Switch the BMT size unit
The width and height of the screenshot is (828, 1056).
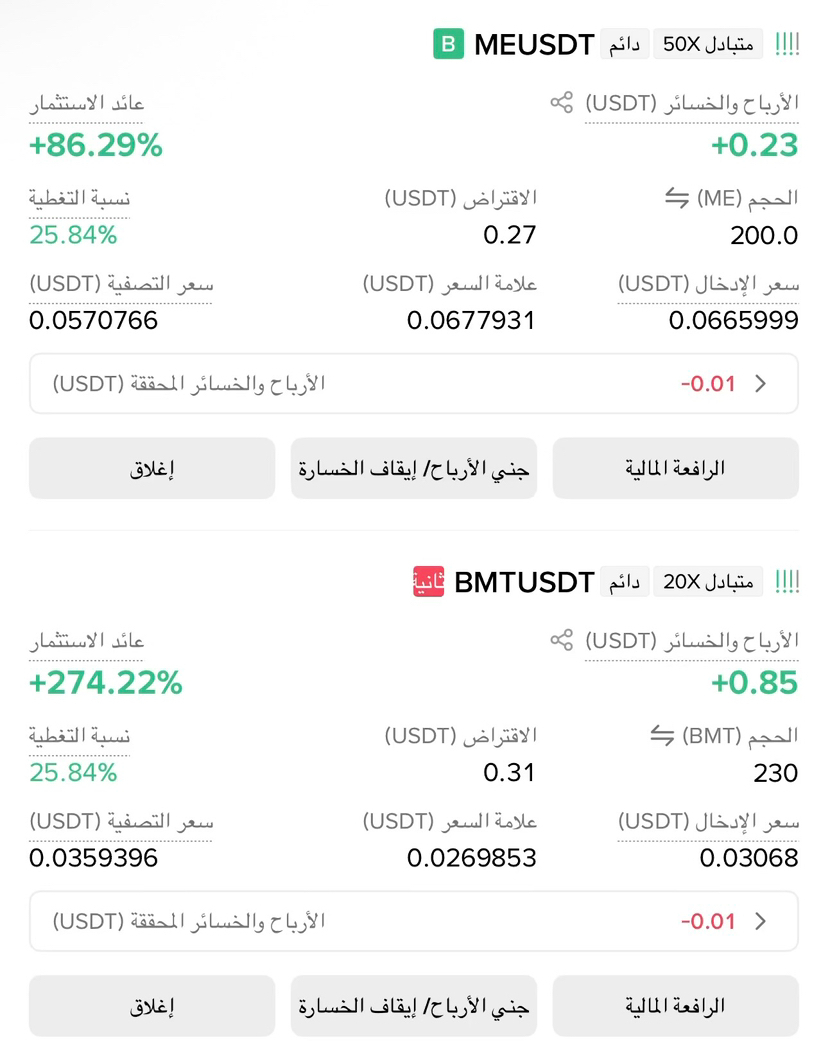(662, 735)
